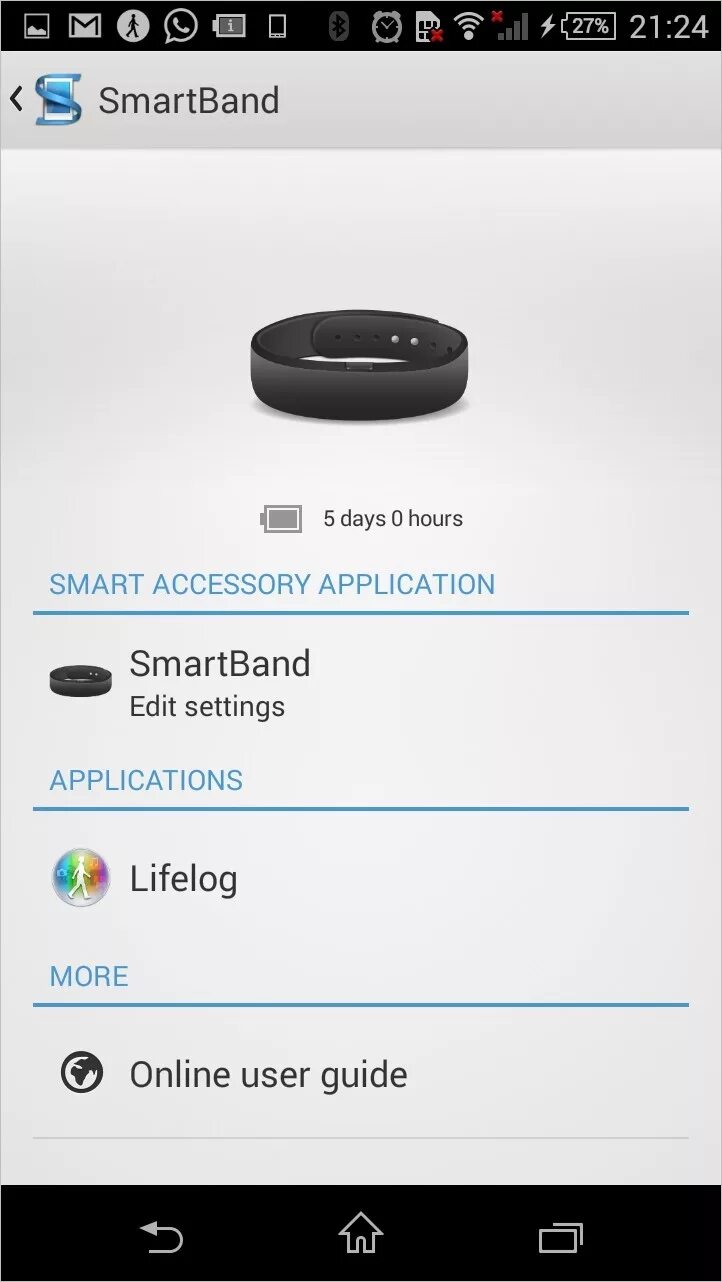This screenshot has width=722, height=1282.
Task: Open the Lifelog application
Action: point(184,879)
